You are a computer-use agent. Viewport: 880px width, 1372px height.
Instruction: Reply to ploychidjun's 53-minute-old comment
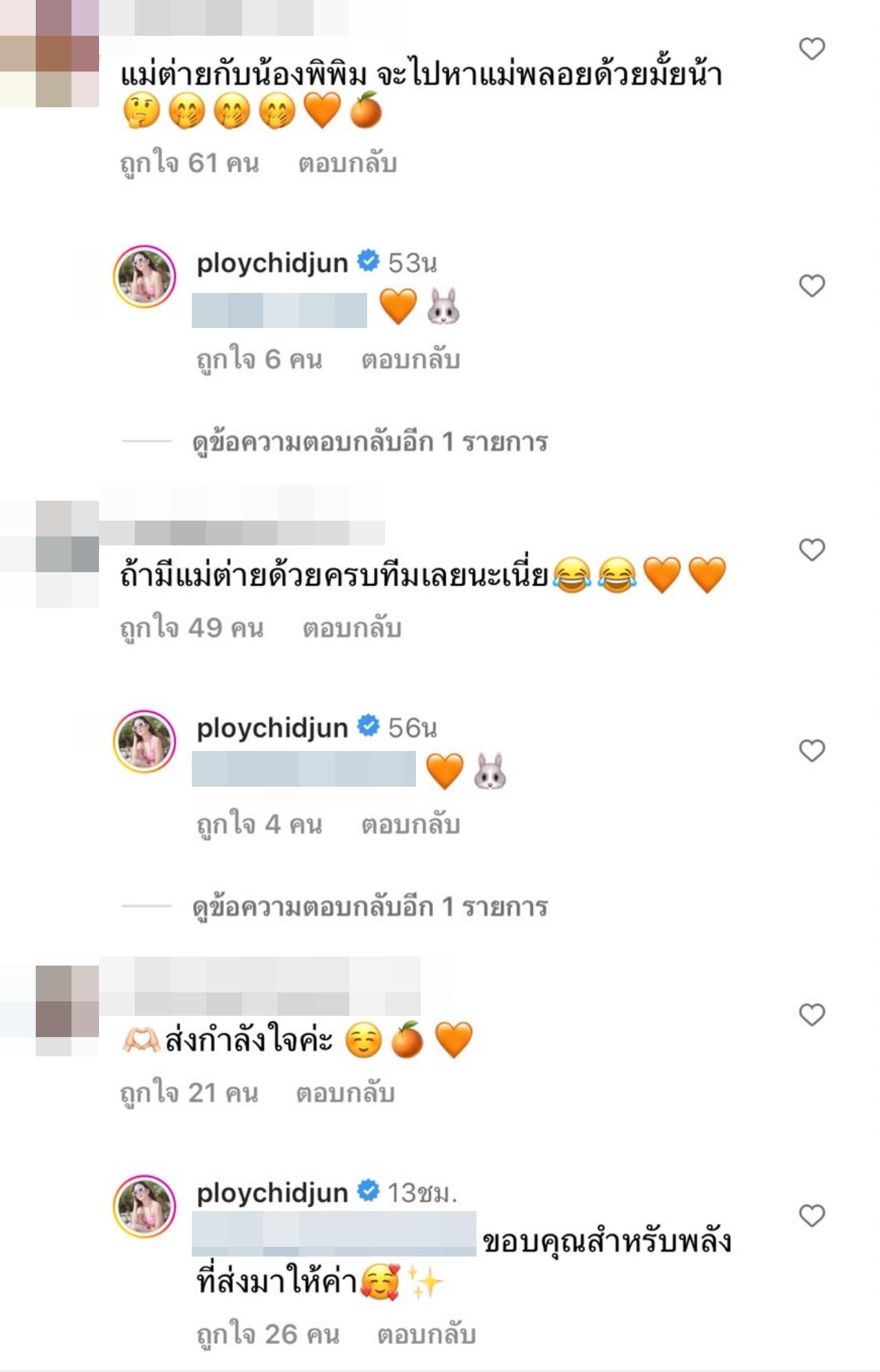(410, 360)
